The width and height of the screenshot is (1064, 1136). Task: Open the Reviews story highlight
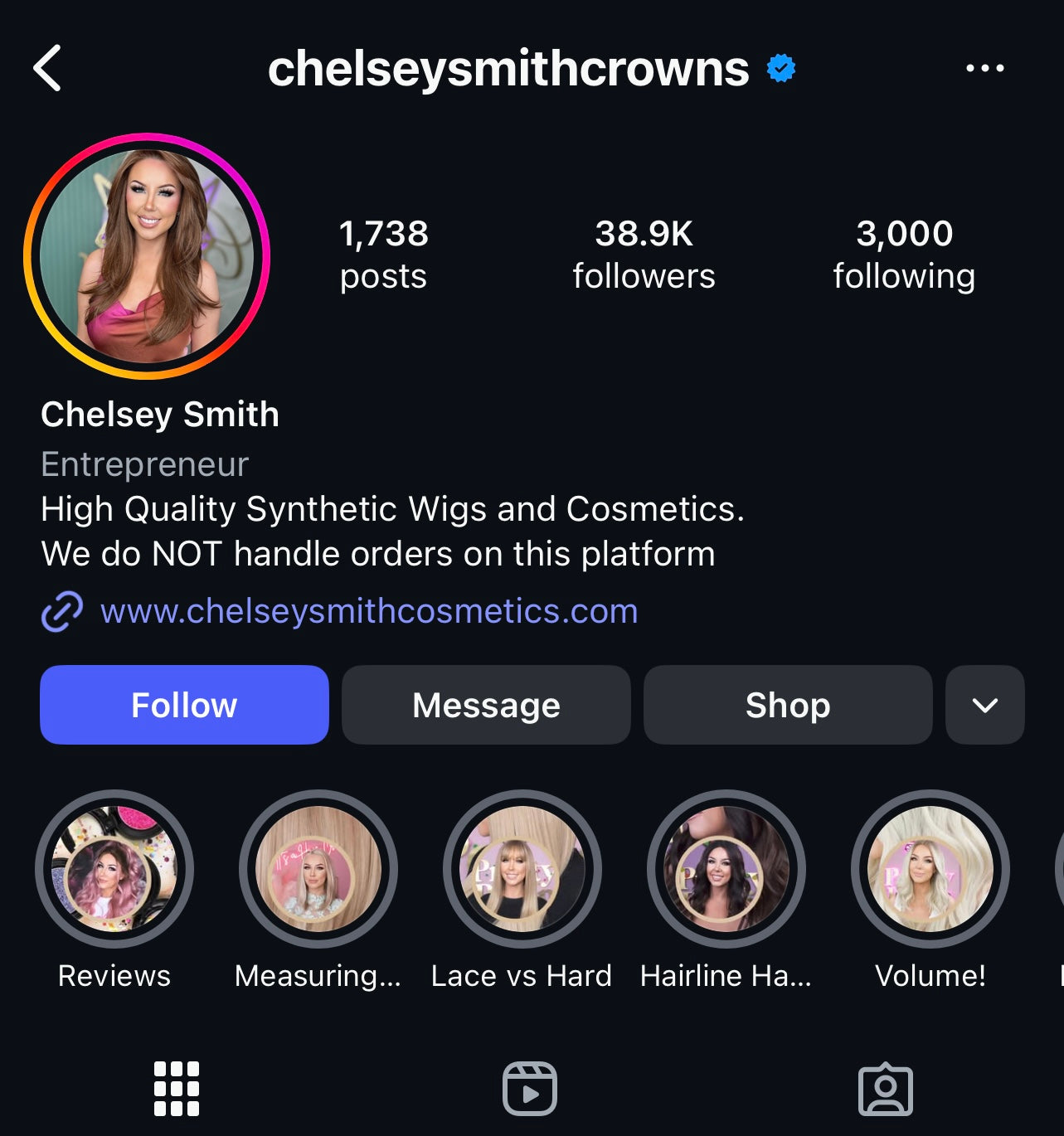click(114, 869)
